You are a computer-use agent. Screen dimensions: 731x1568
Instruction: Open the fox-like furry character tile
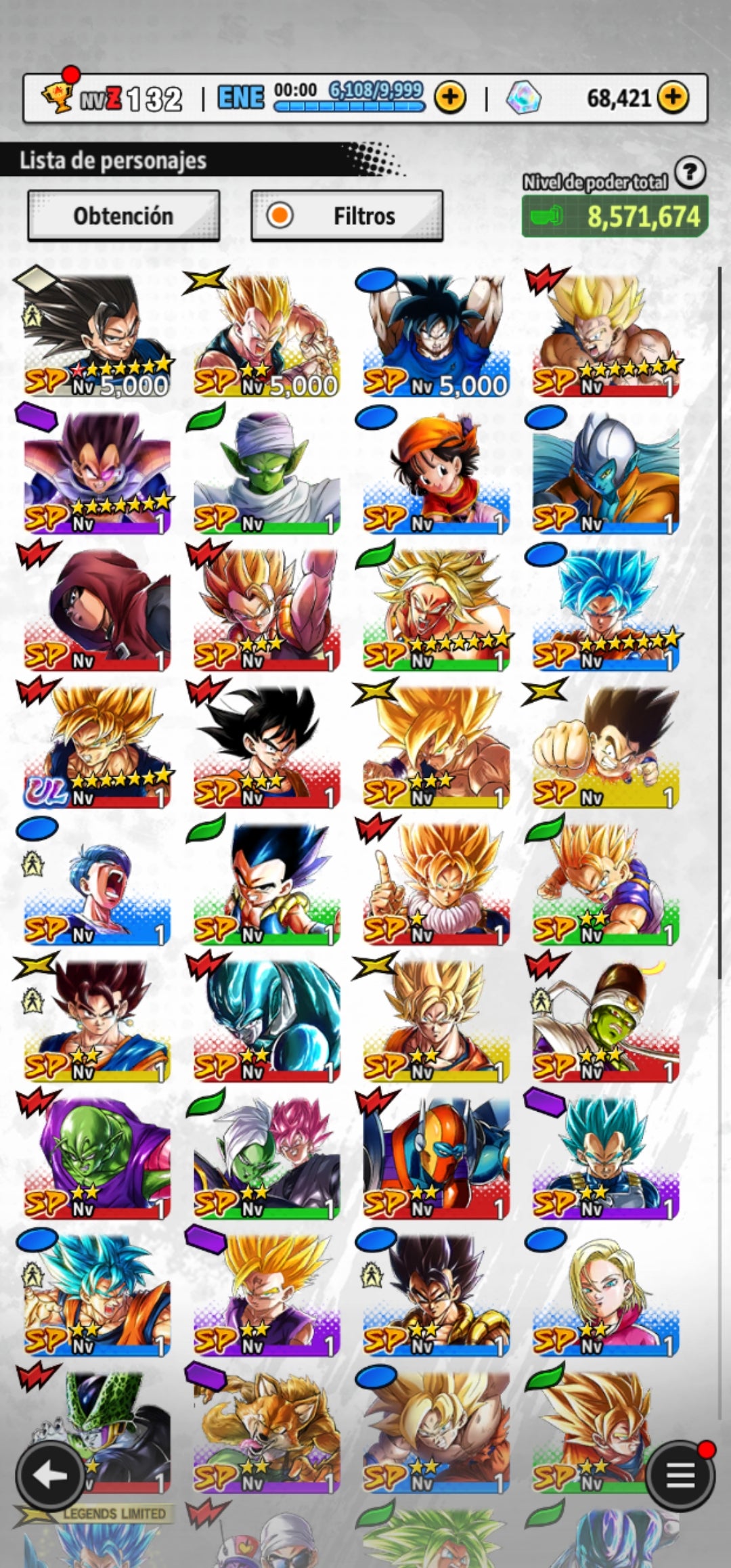[267, 1429]
